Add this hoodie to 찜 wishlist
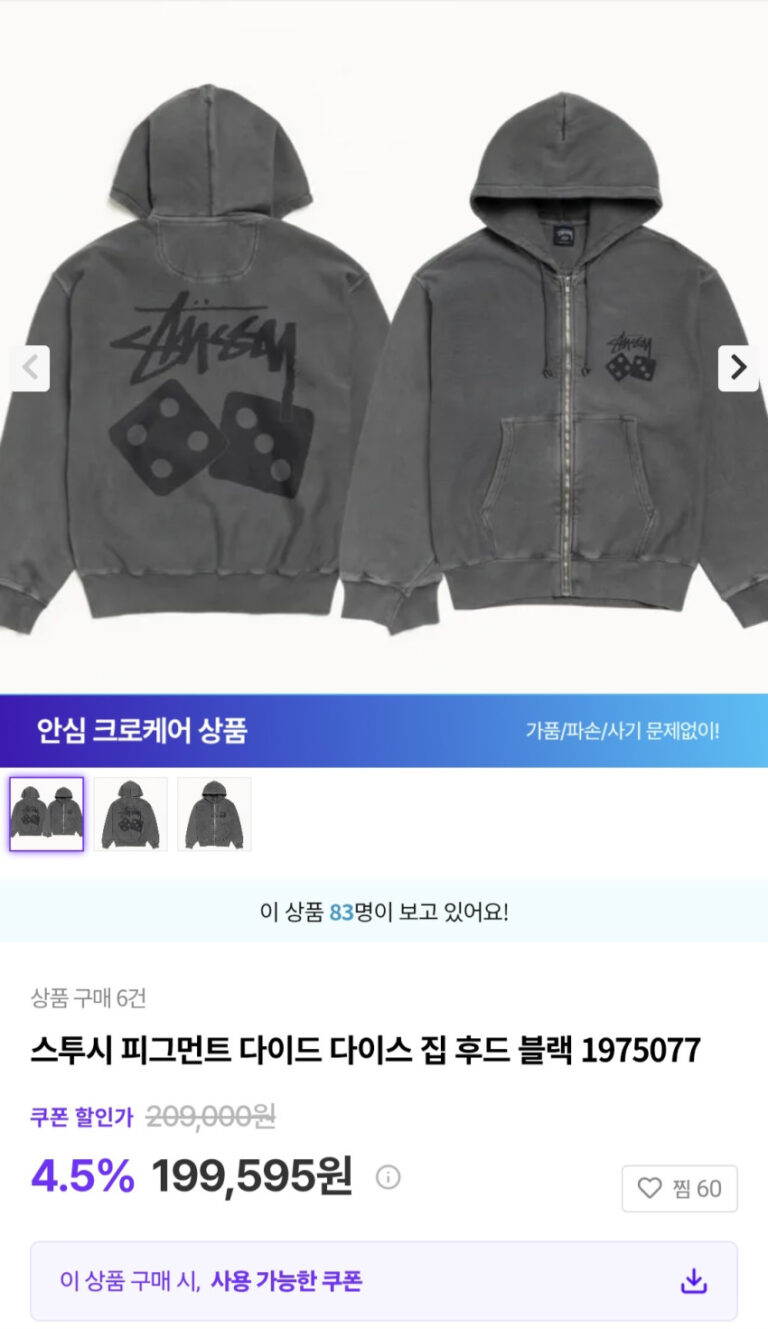The width and height of the screenshot is (768, 1329). tap(679, 1188)
